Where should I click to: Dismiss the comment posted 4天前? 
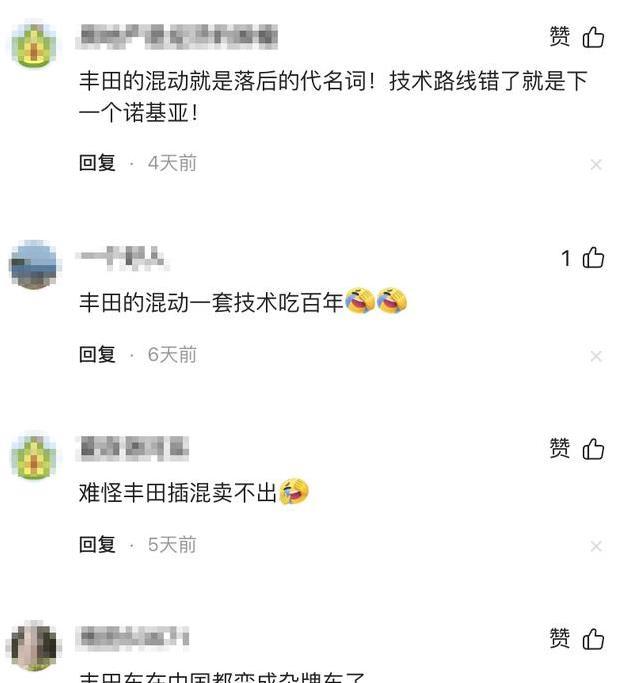(x=596, y=164)
